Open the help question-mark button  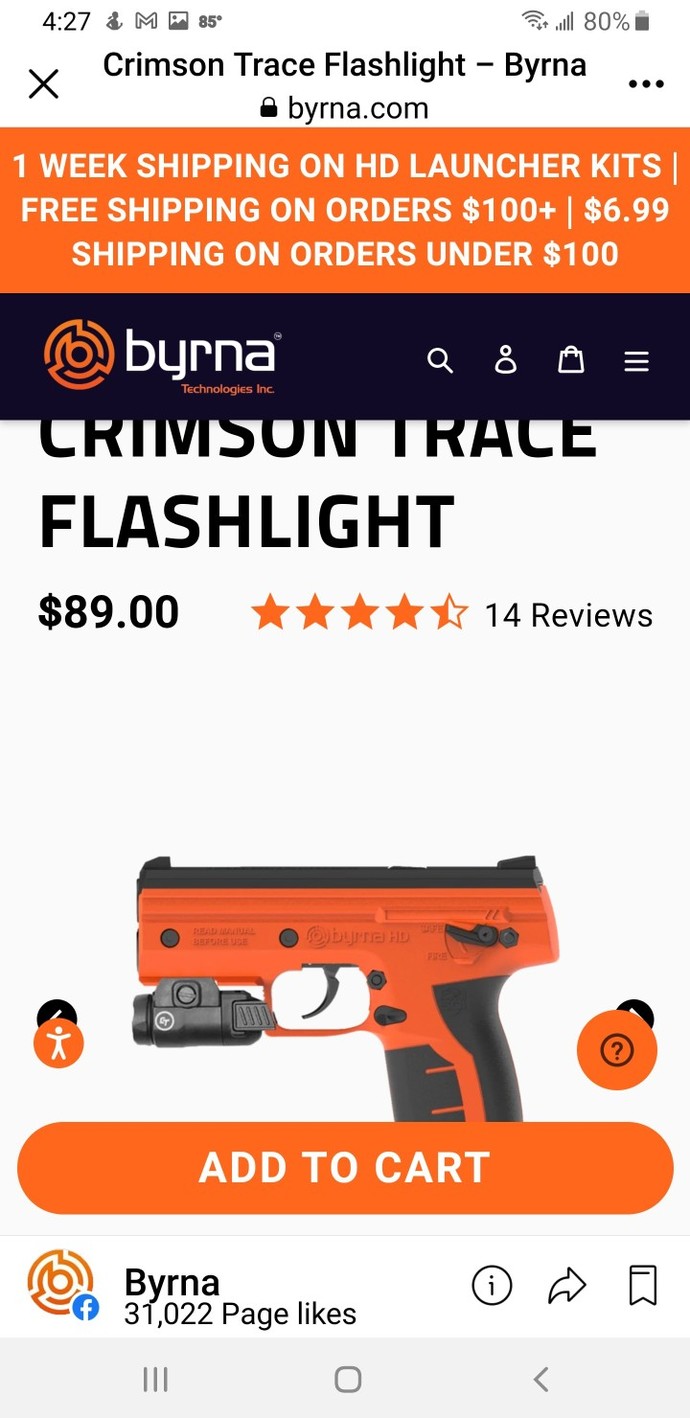click(x=617, y=1050)
